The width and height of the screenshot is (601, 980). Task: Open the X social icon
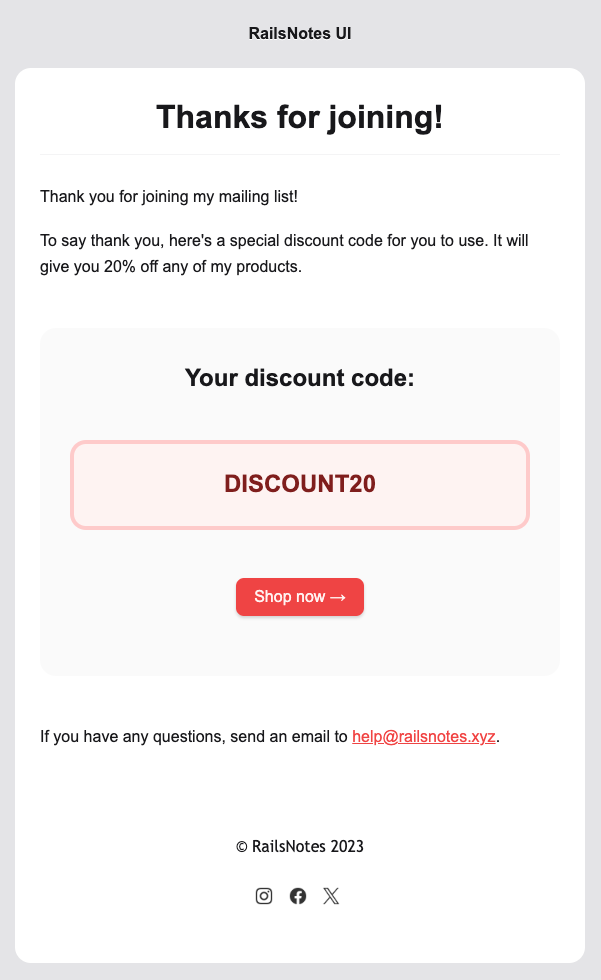tap(331, 896)
